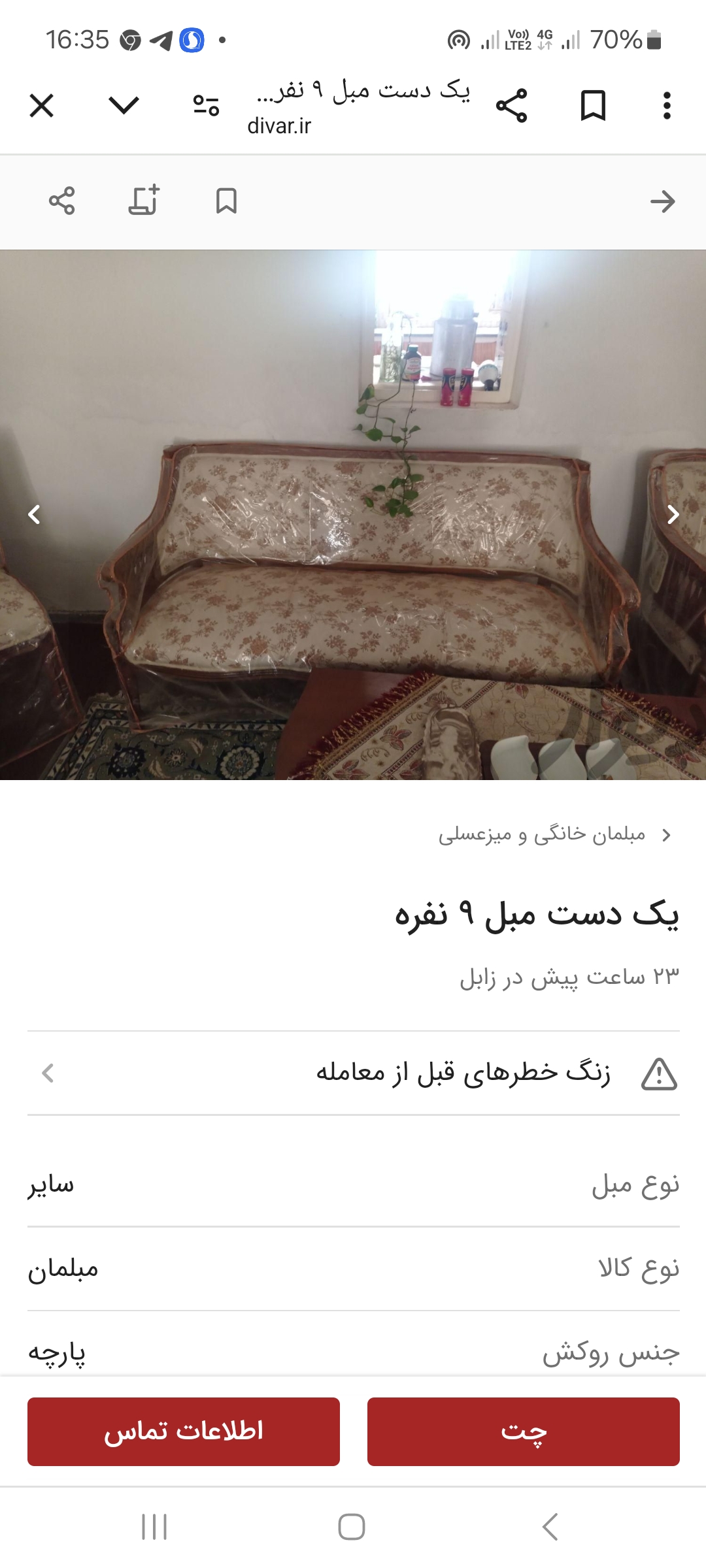This screenshot has width=706, height=1568.
Task: Go to the Android home screen
Action: pyautogui.click(x=352, y=1527)
